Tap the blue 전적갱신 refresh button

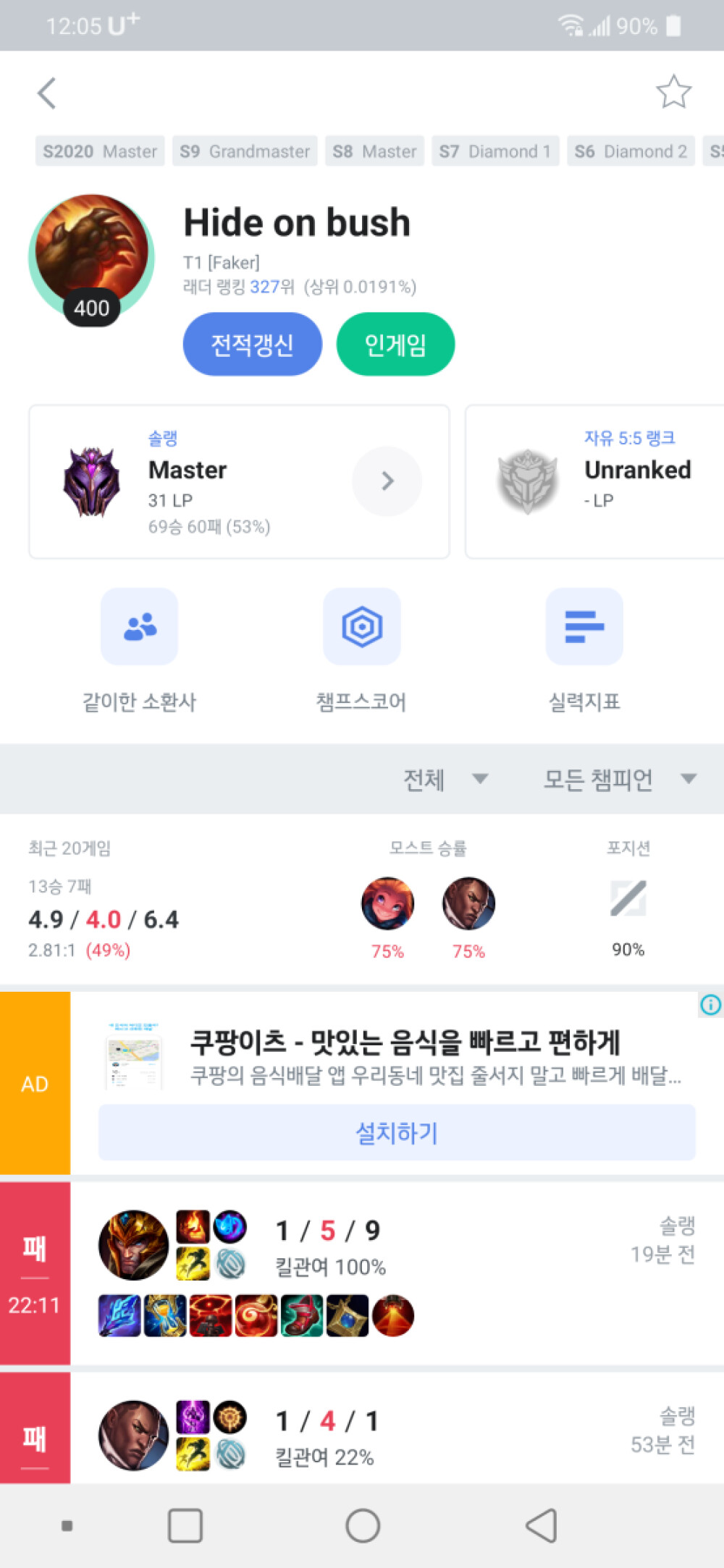(x=252, y=344)
